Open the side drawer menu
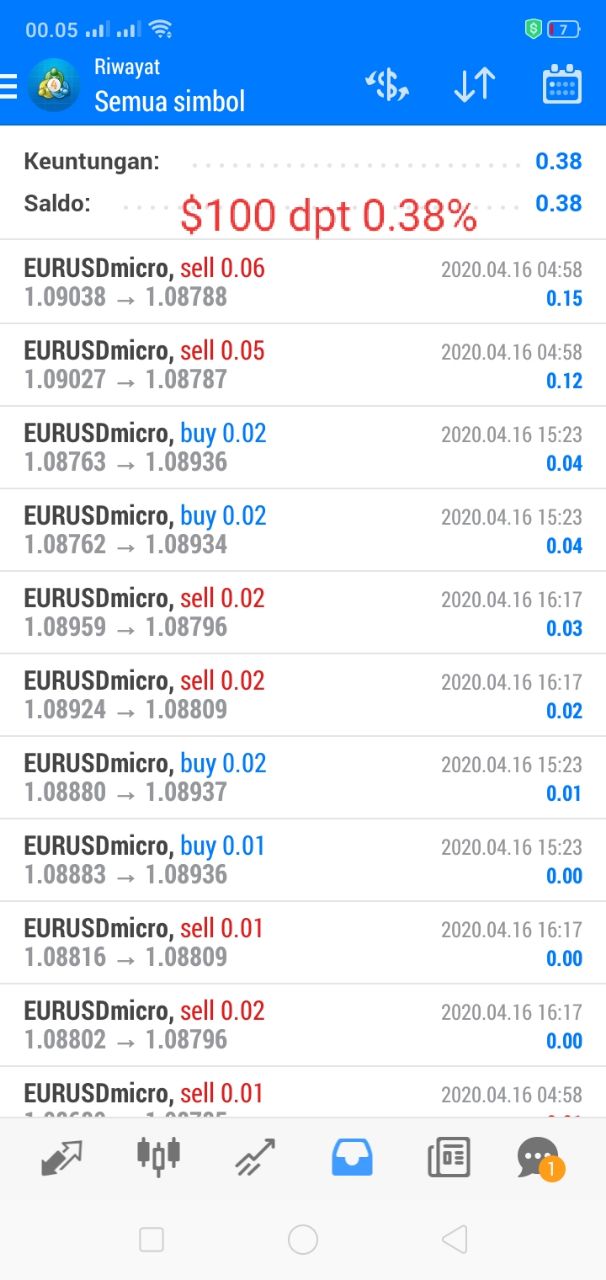Screen dimensions: 606x1280 click(x=10, y=86)
